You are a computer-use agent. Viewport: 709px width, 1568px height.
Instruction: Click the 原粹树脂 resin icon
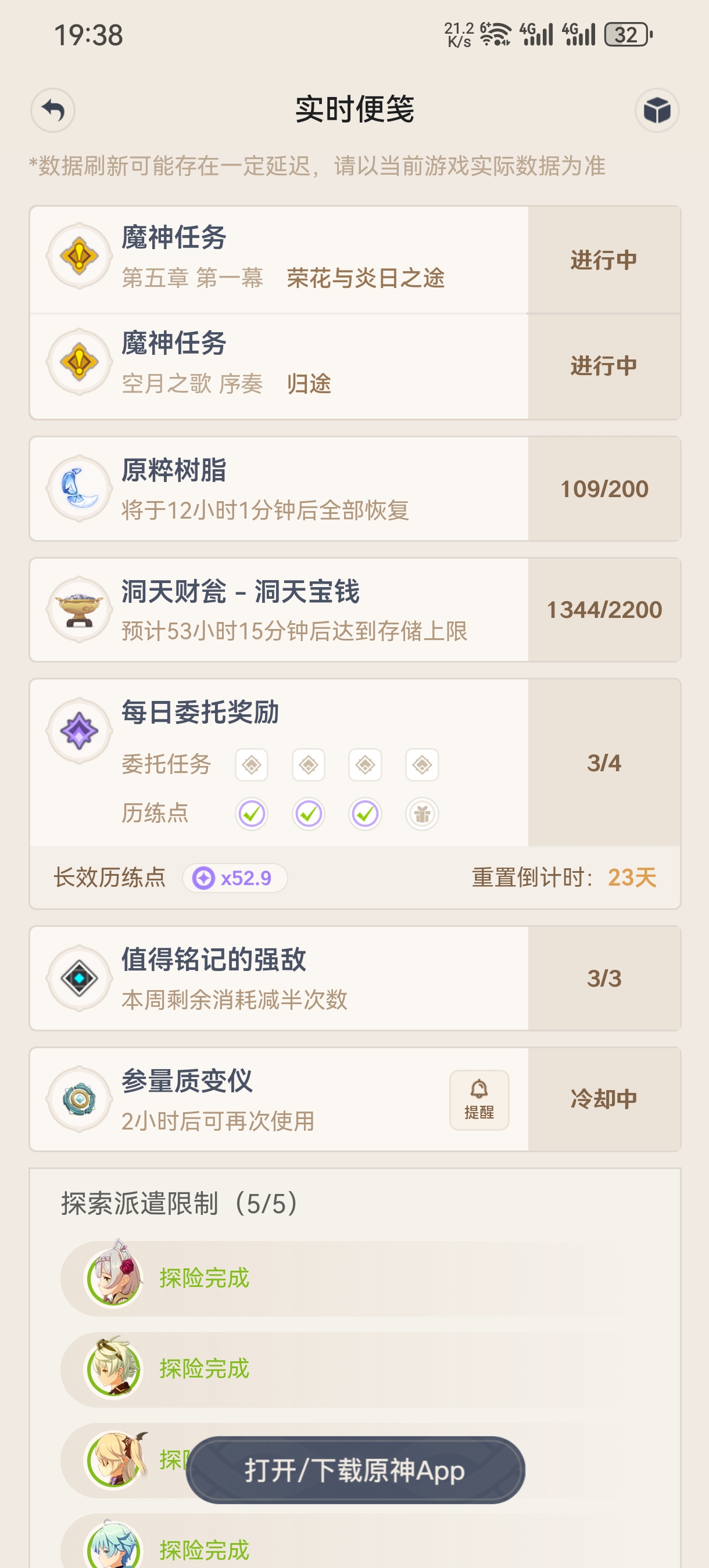pyautogui.click(x=80, y=487)
